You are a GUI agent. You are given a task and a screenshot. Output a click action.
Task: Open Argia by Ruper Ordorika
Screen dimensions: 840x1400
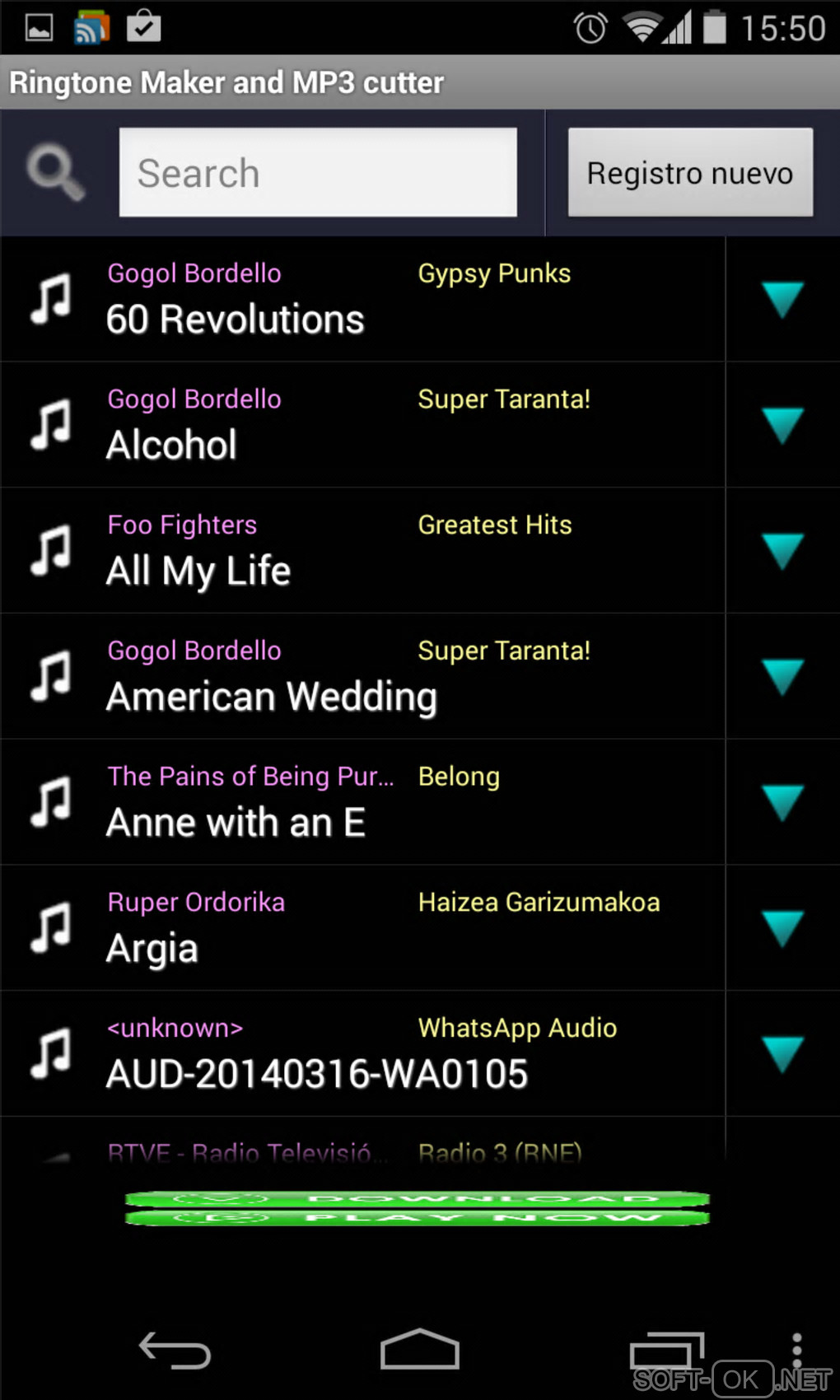click(x=362, y=929)
